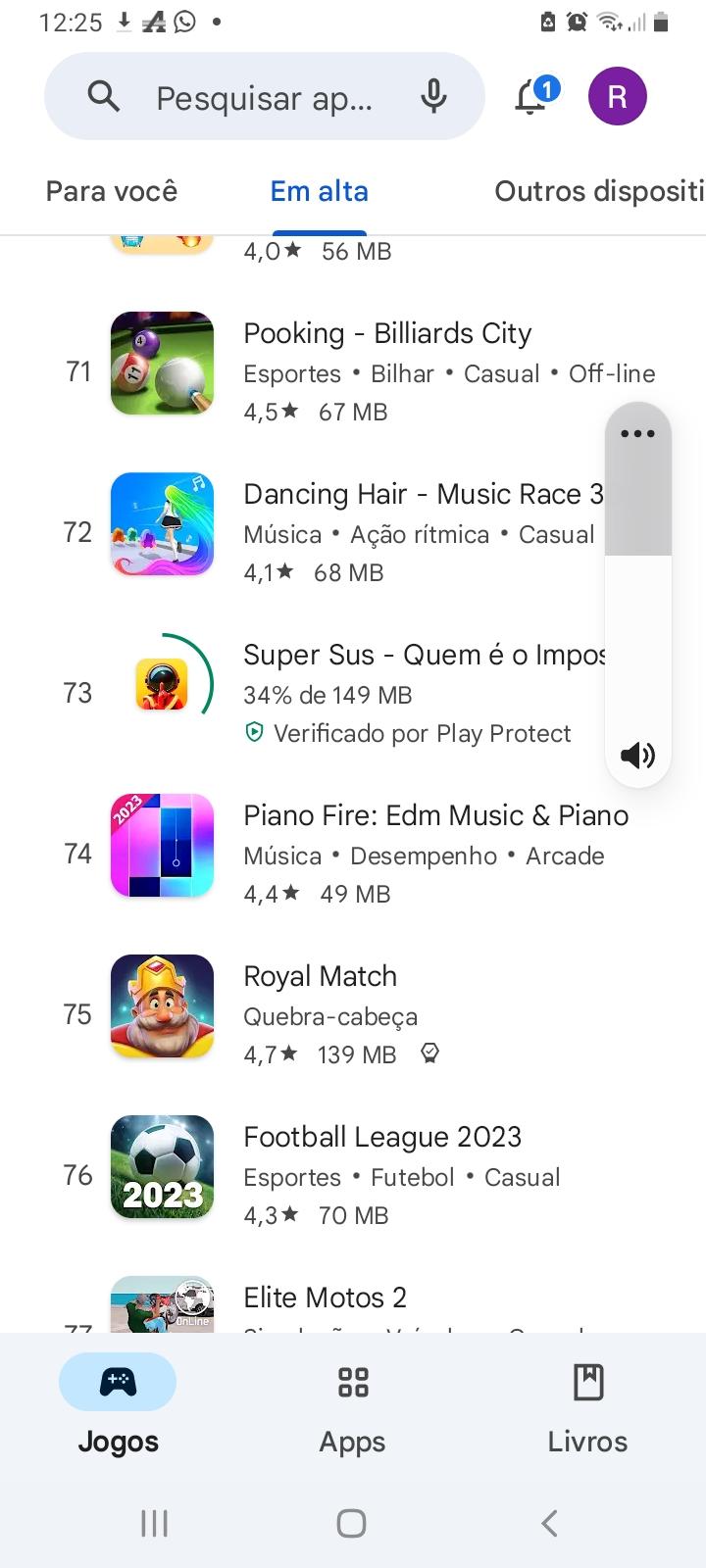Open the notifications bell with badge

[x=529, y=96]
